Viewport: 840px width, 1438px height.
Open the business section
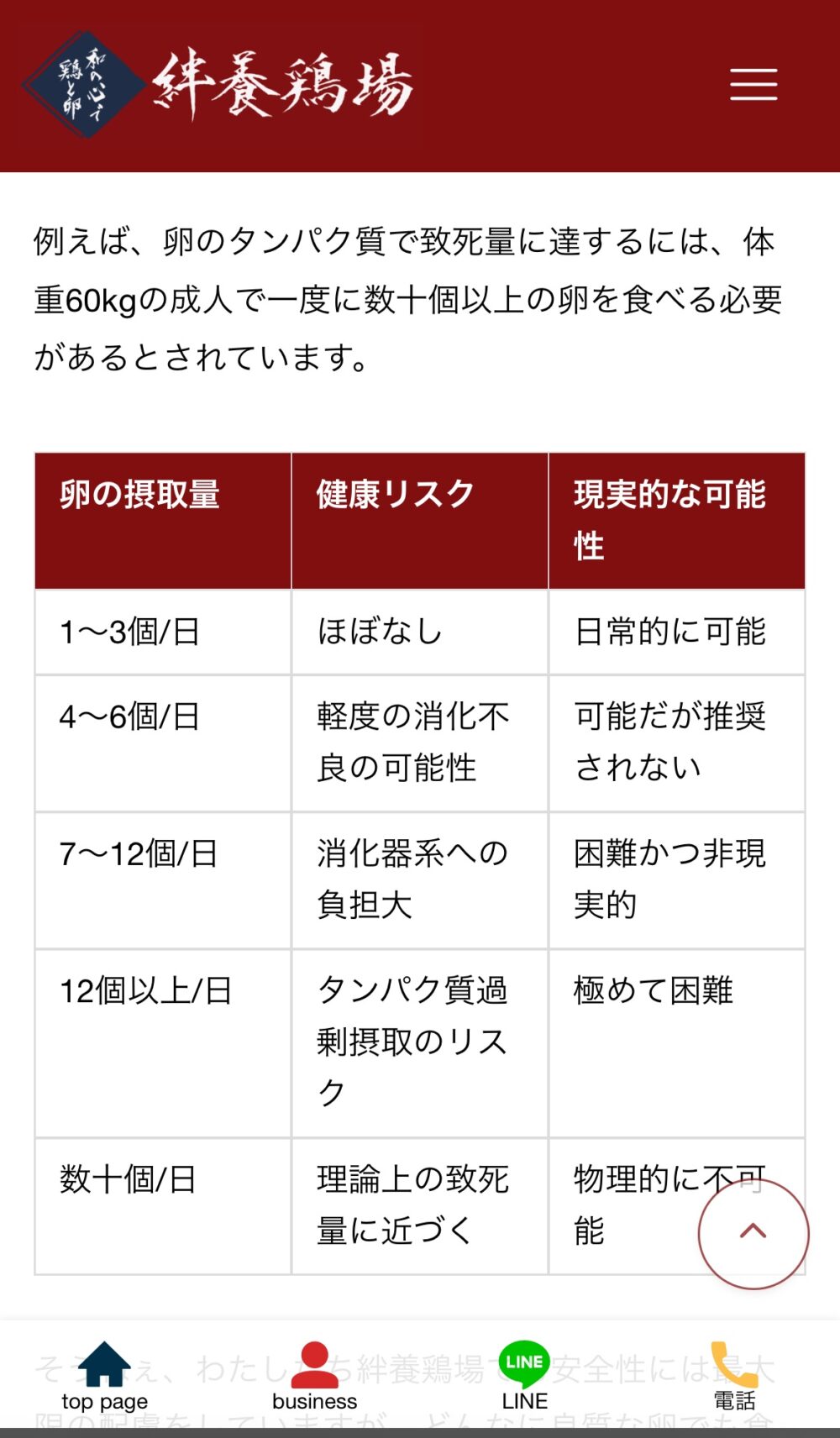coord(314,1376)
